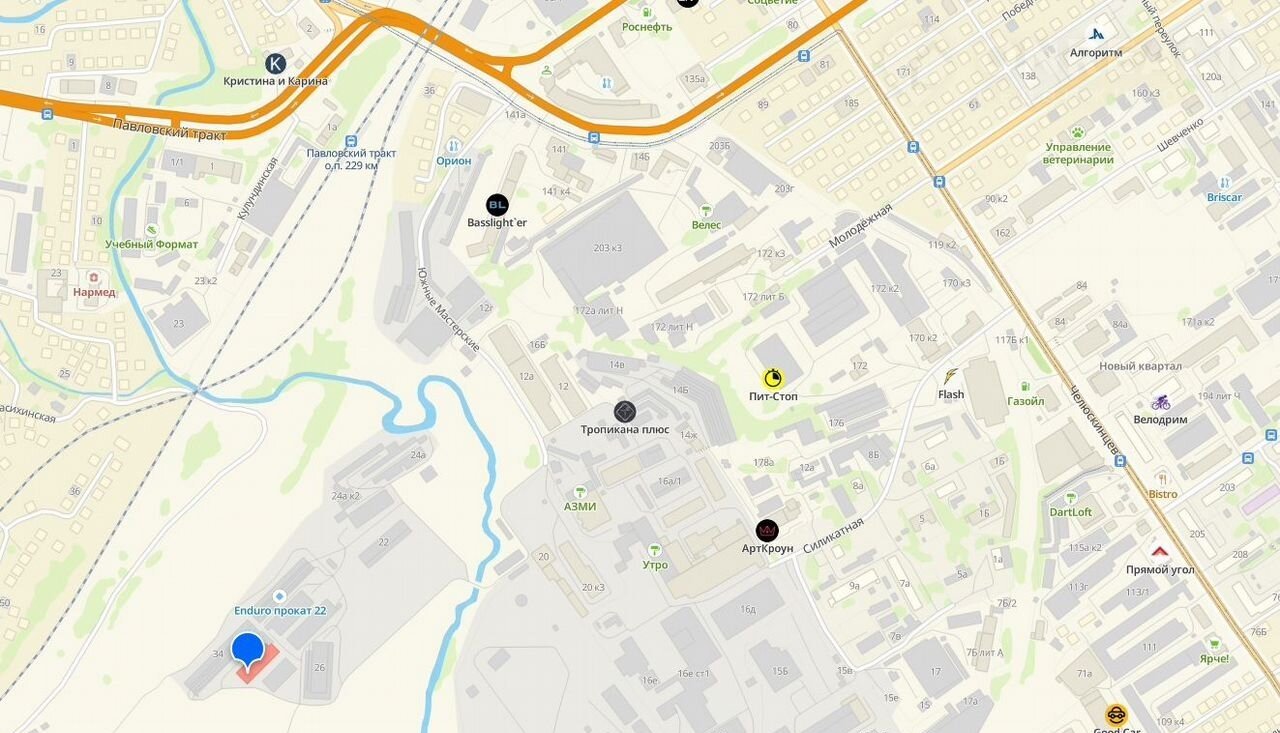Open the Велодрим place marker
Viewport: 1280px width, 733px height.
[x=1160, y=402]
